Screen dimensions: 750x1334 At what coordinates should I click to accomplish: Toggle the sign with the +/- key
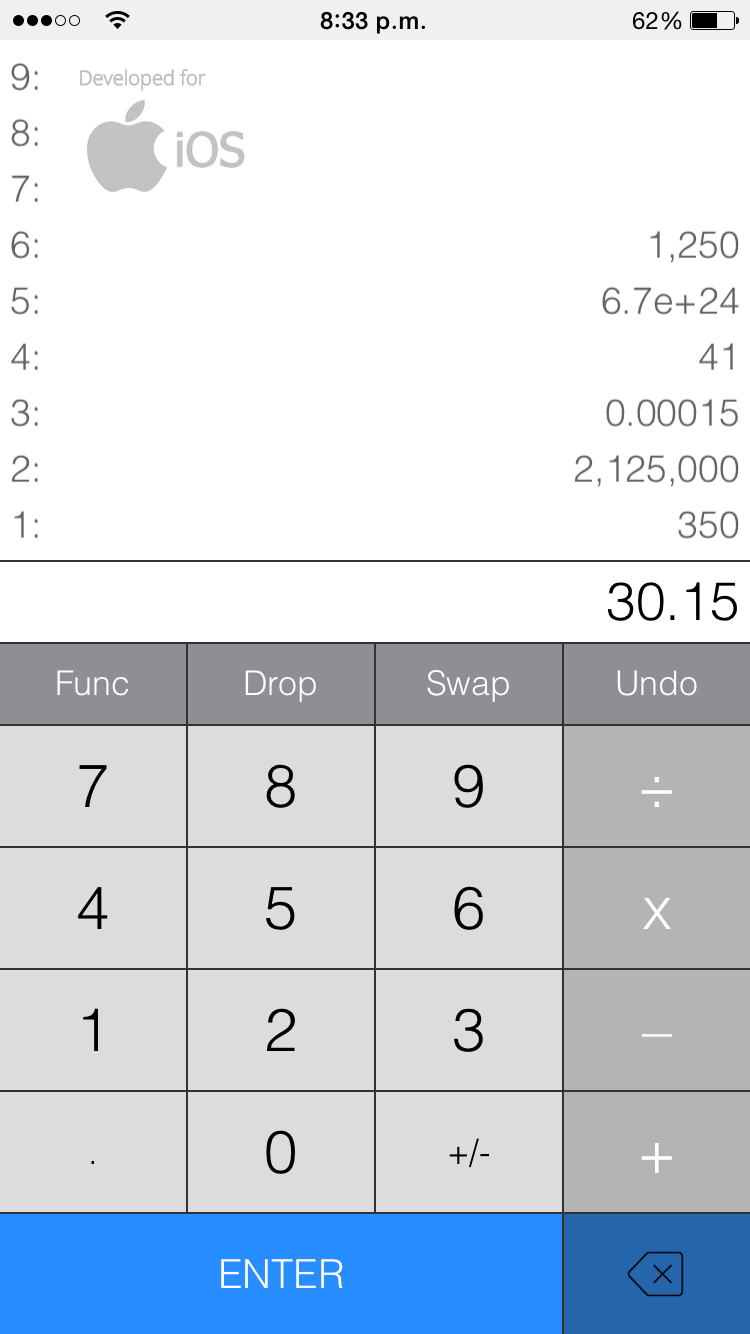(469, 1153)
